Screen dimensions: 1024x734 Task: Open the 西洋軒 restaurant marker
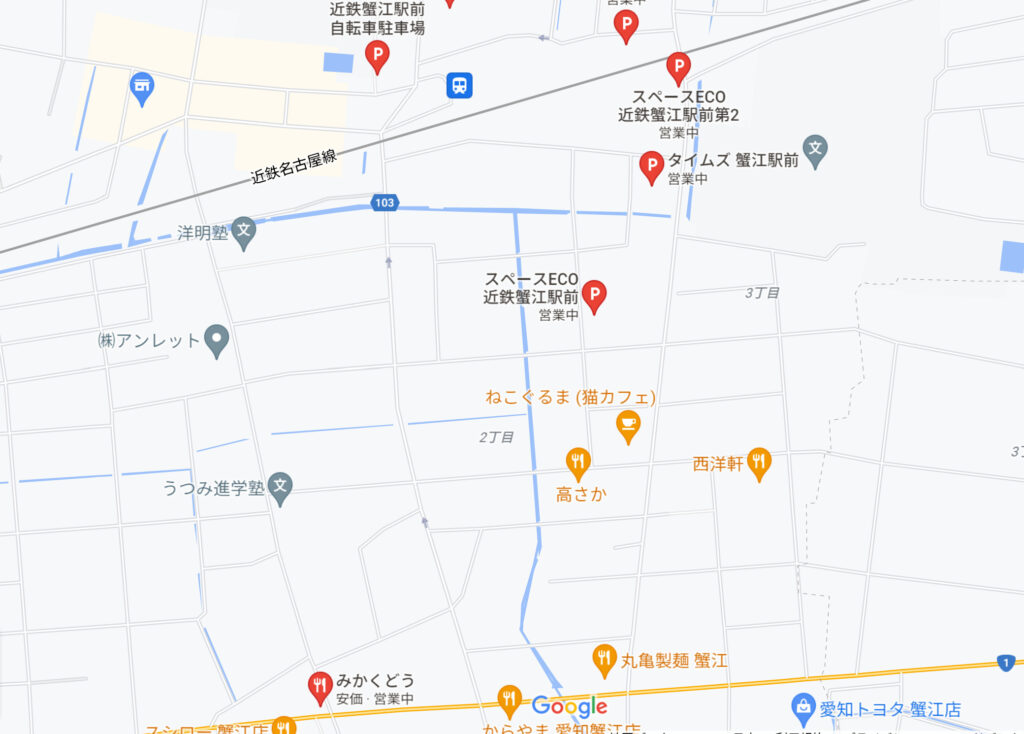pos(759,462)
